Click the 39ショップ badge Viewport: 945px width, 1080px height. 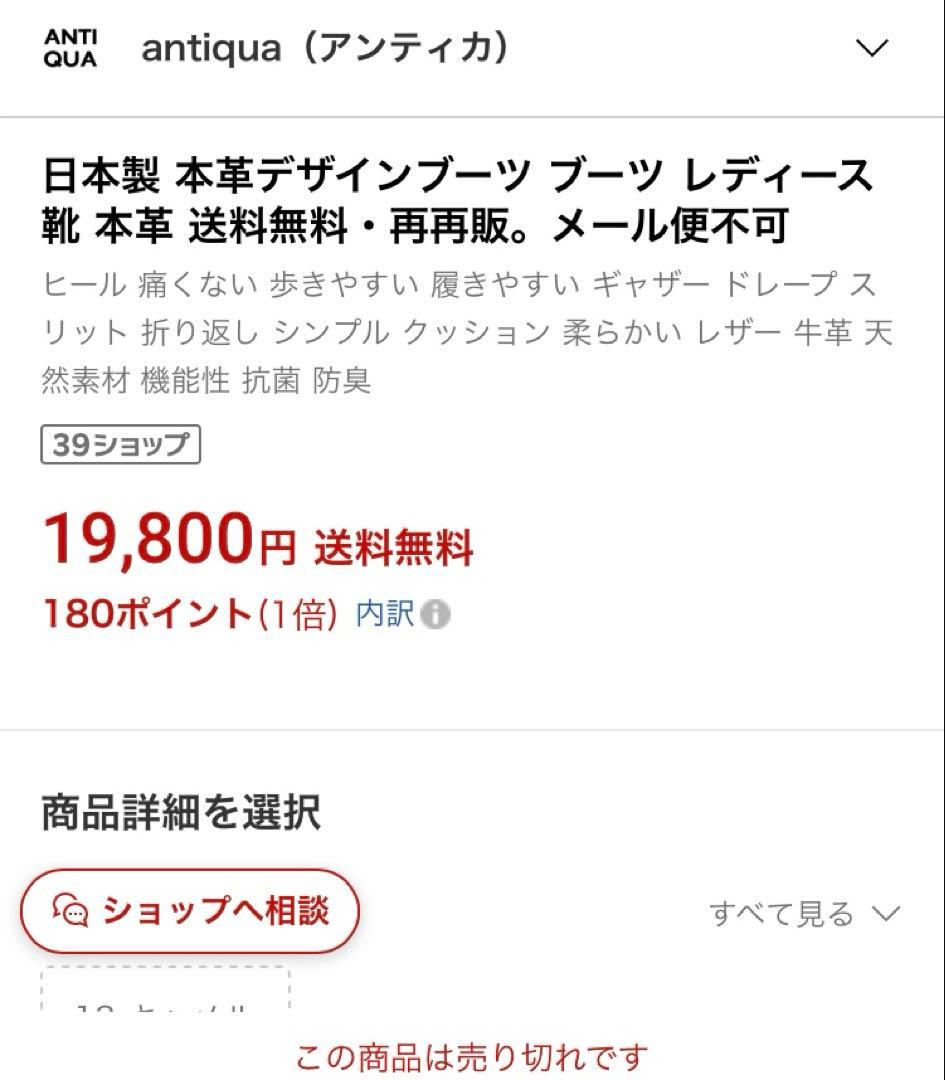point(120,447)
